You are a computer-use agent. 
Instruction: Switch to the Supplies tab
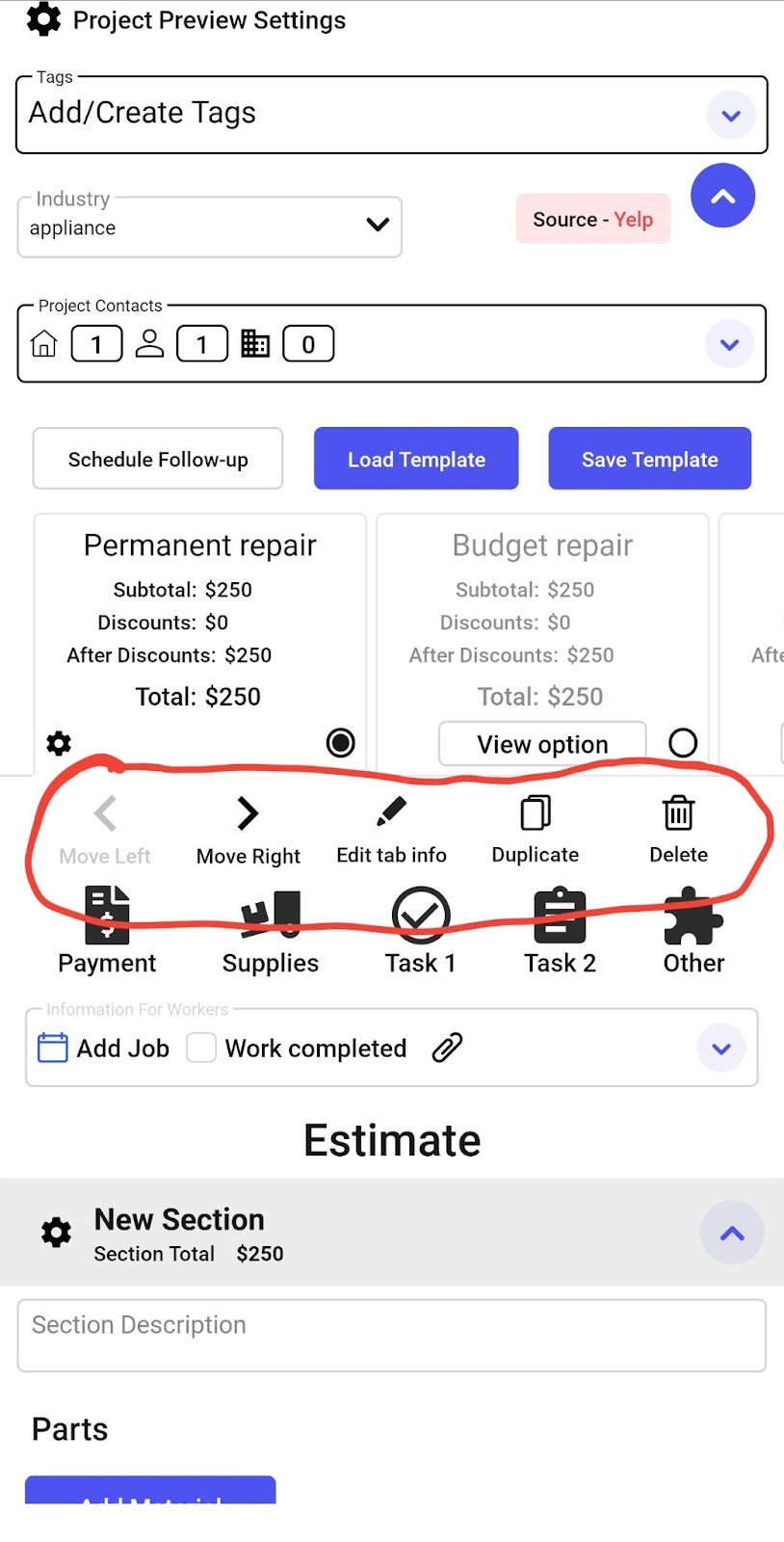click(271, 933)
